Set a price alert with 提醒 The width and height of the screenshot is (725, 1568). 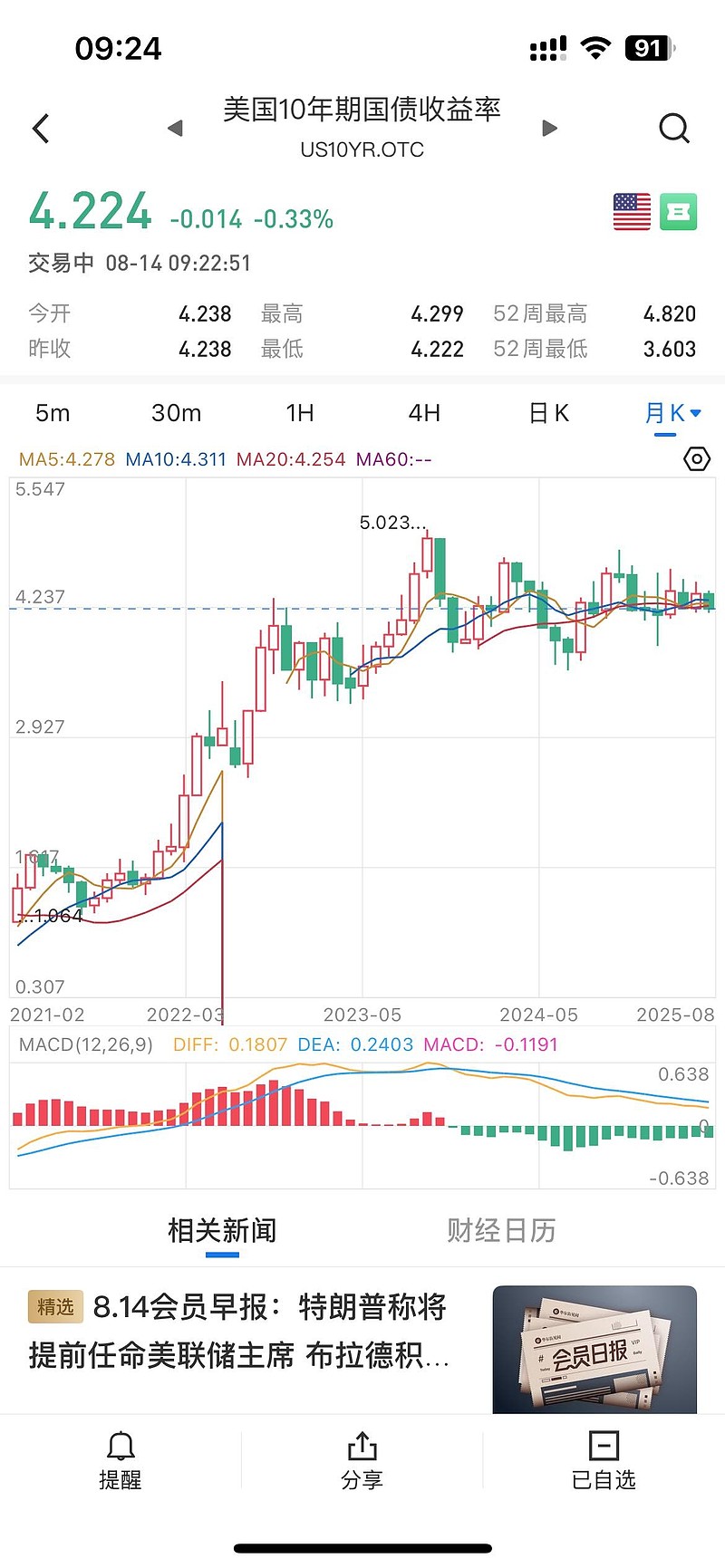[x=121, y=1460]
